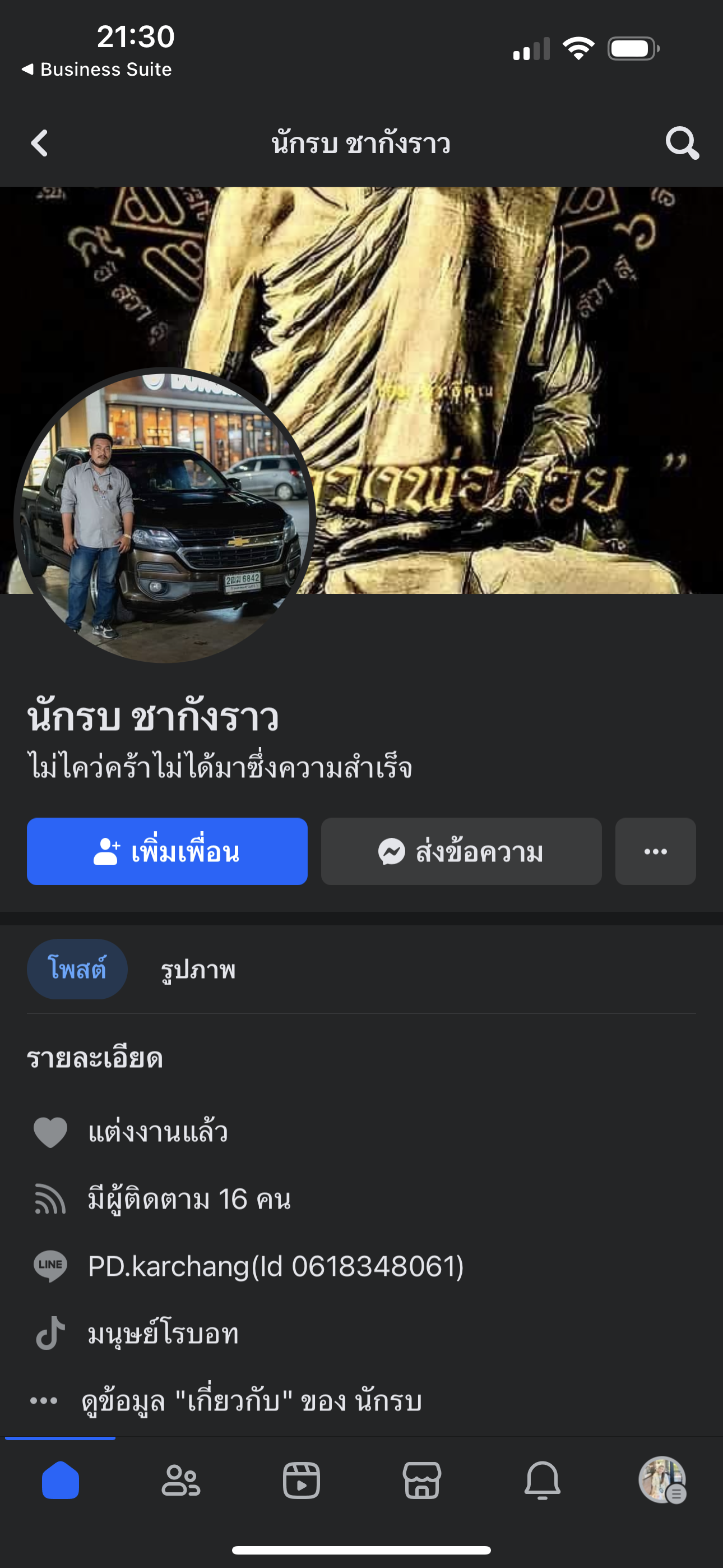Go back using the top-left arrow

(40, 144)
